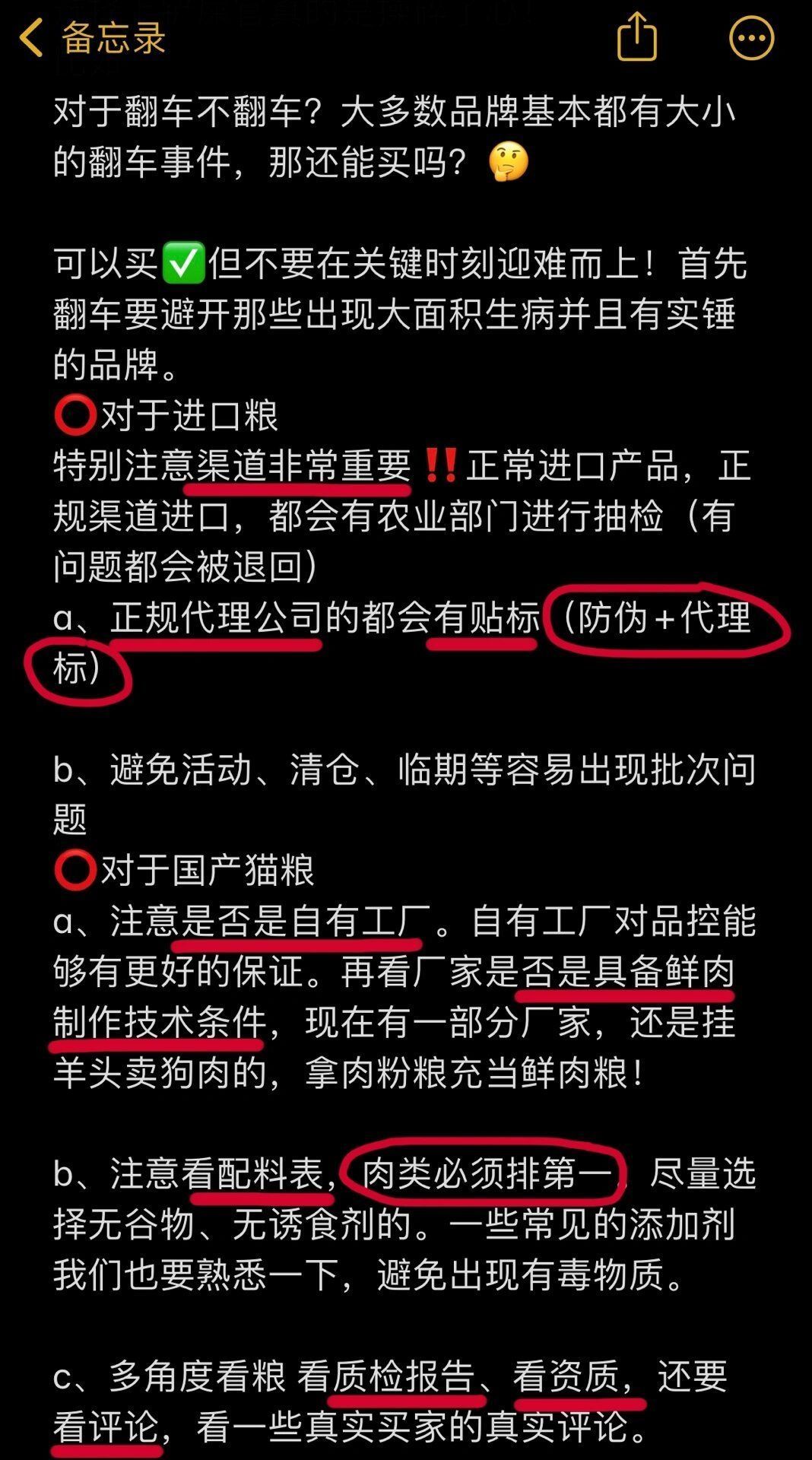Share this note

pos(636,36)
